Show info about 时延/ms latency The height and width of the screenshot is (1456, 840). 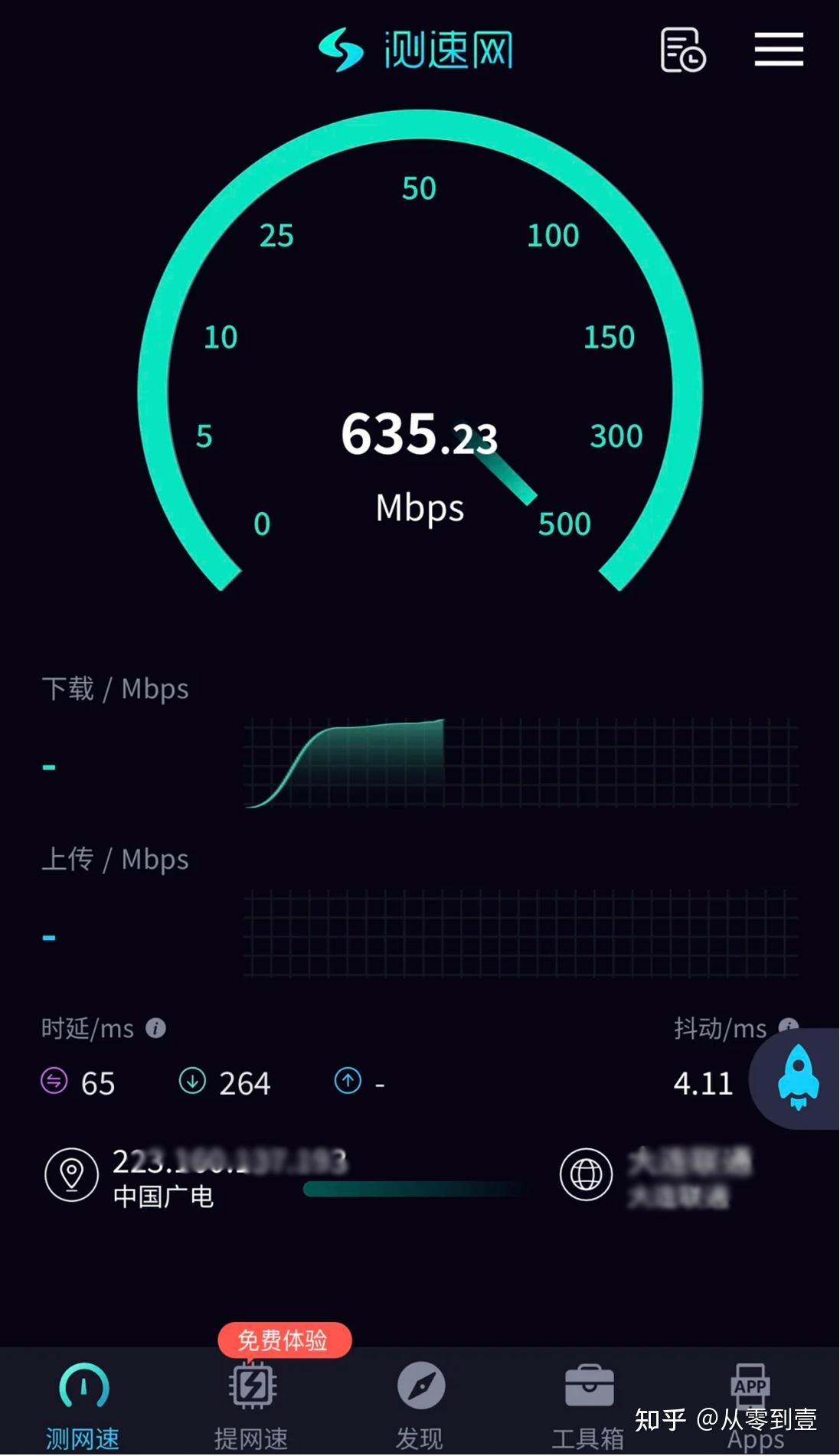pyautogui.click(x=156, y=1028)
